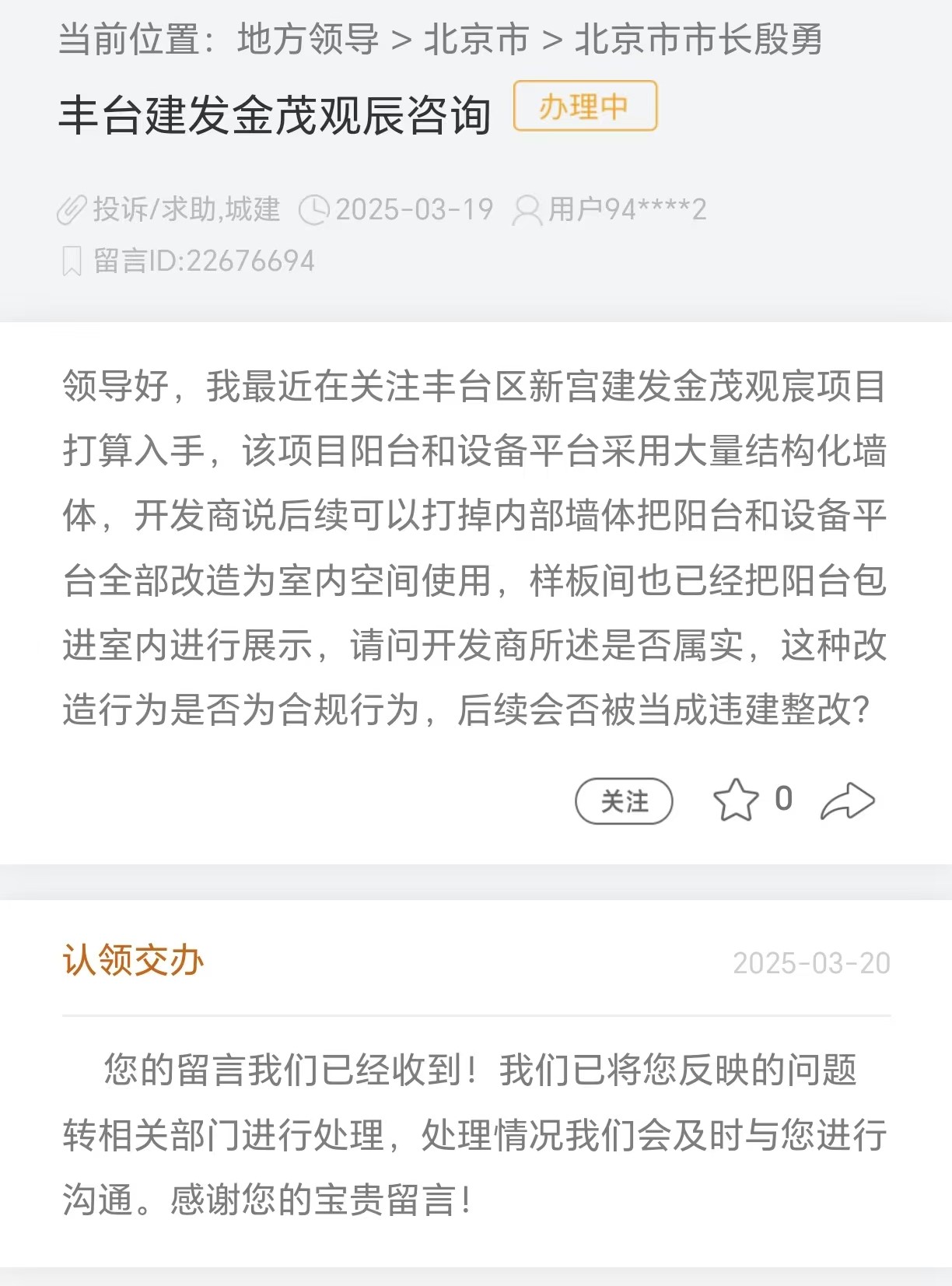Star this message with the favorite icon
Viewport: 952px width, 1286px height.
point(735,801)
